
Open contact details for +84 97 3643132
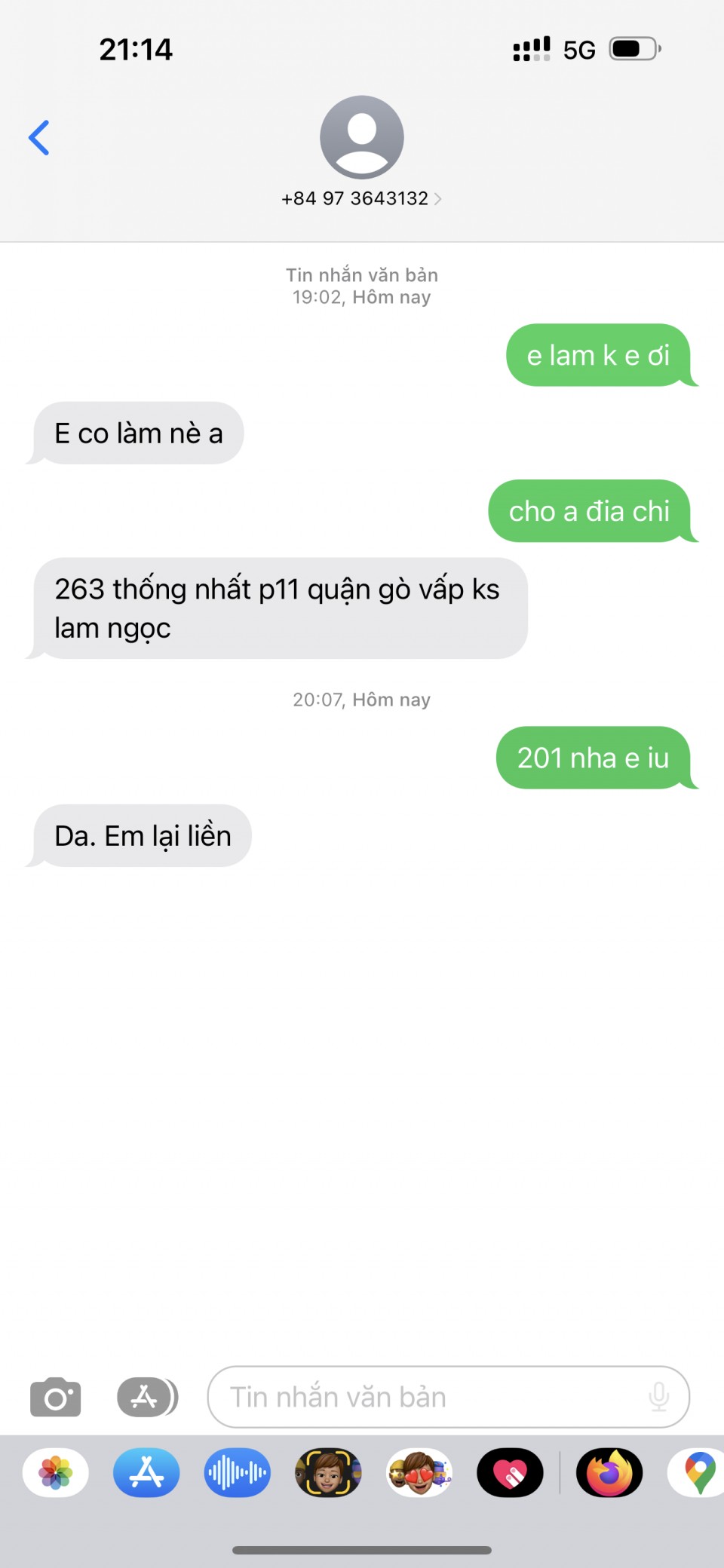click(x=361, y=198)
